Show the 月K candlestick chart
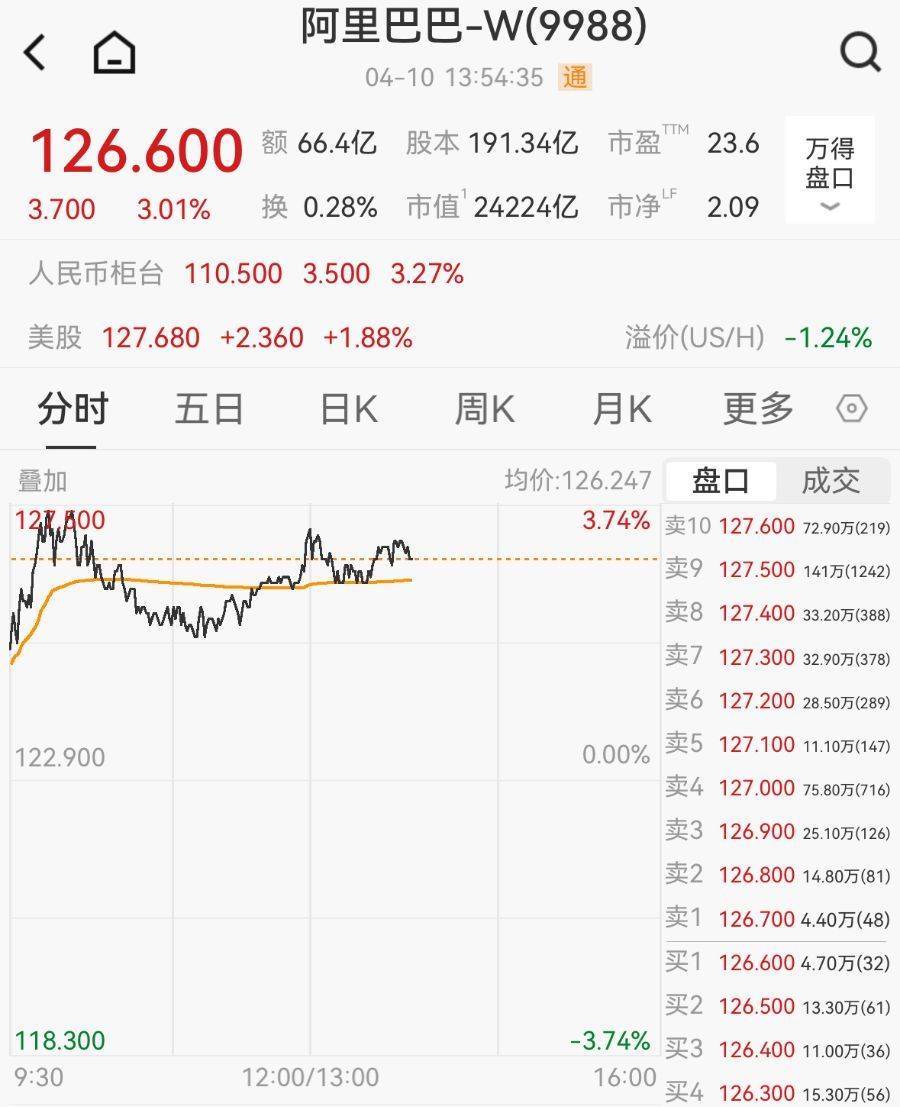This screenshot has height=1107, width=900. pos(621,409)
